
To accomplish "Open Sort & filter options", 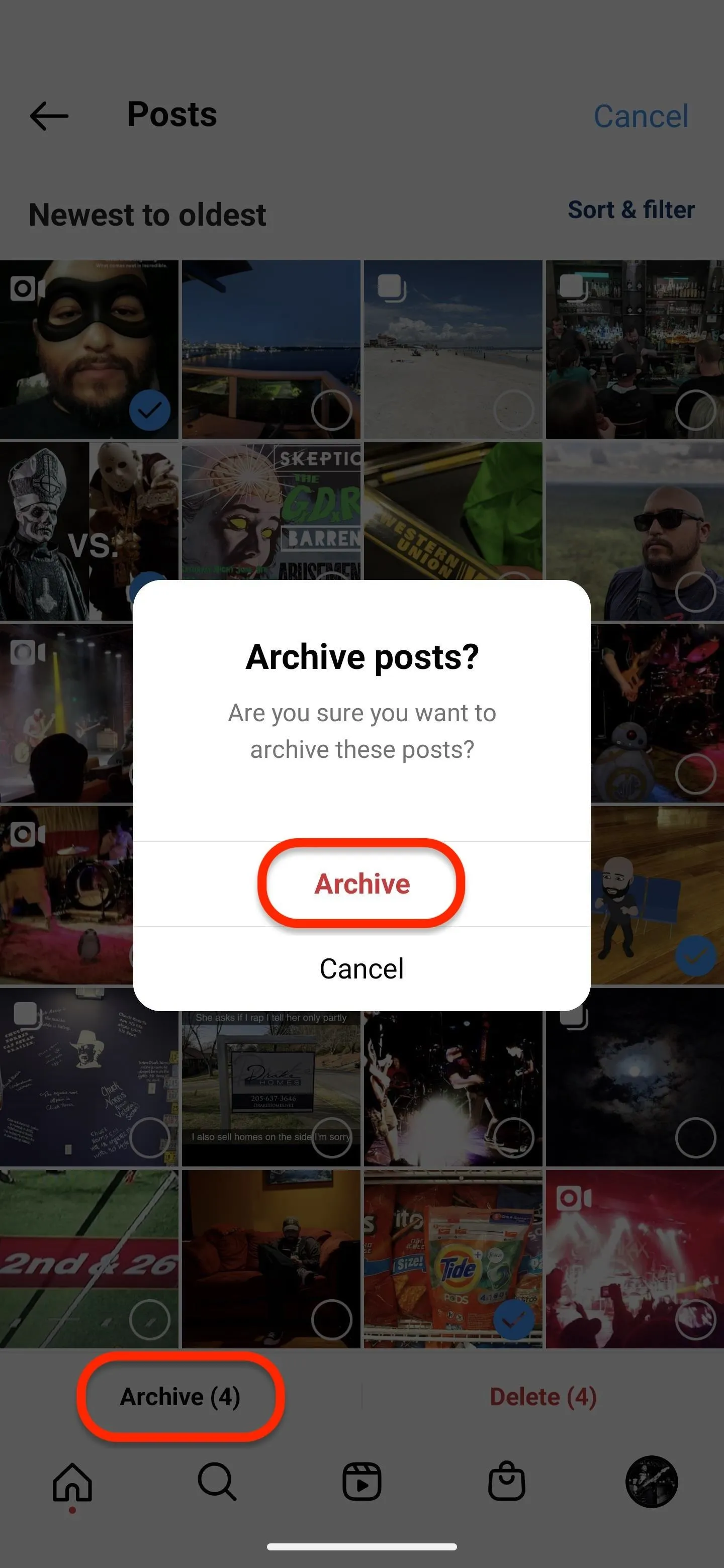I will [631, 210].
